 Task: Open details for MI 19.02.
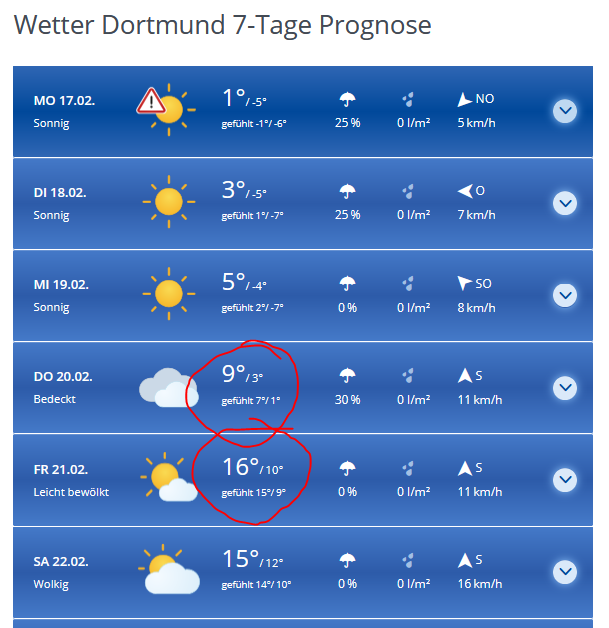[x=565, y=295]
